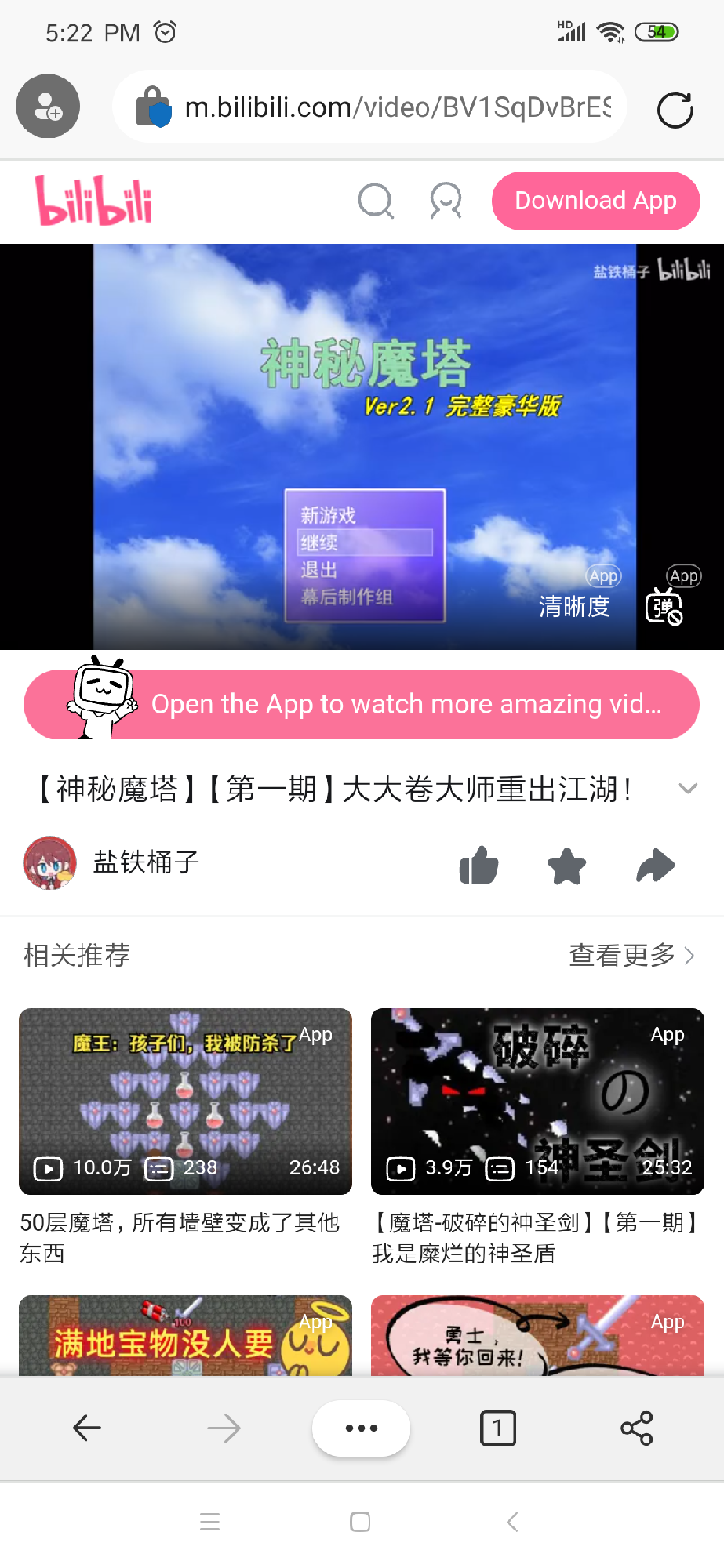Open the user account icon

[446, 201]
